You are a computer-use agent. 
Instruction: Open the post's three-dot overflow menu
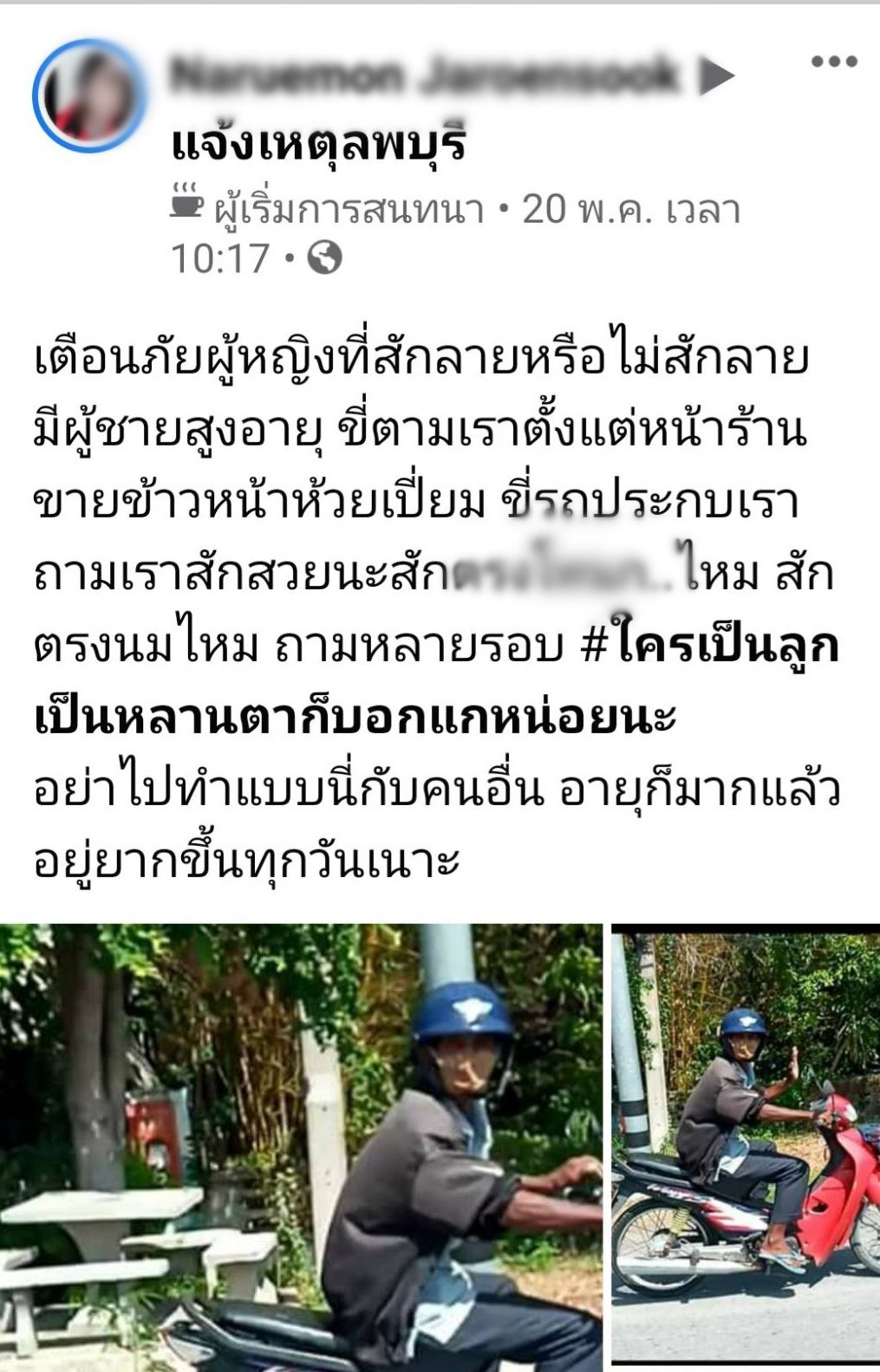coord(833,62)
